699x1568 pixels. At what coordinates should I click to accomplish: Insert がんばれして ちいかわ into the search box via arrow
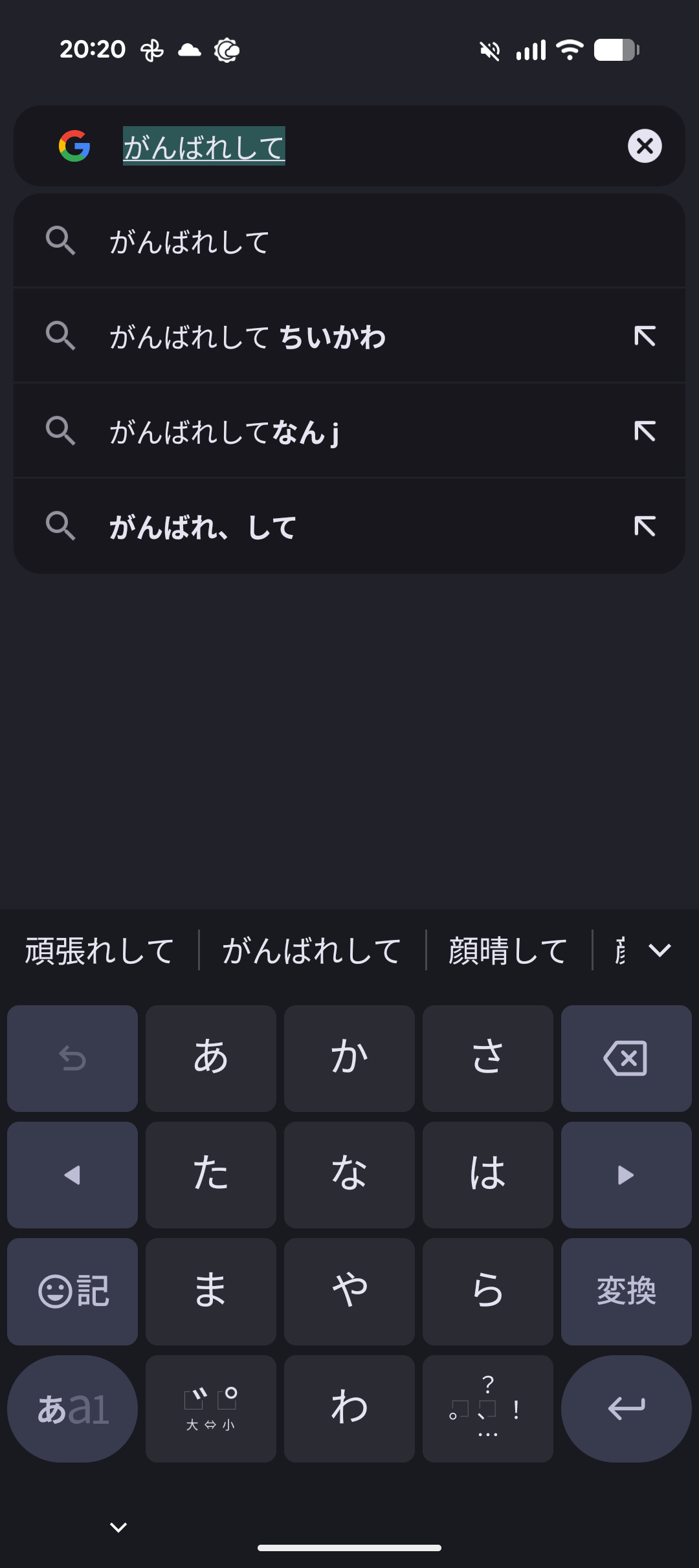[645, 336]
